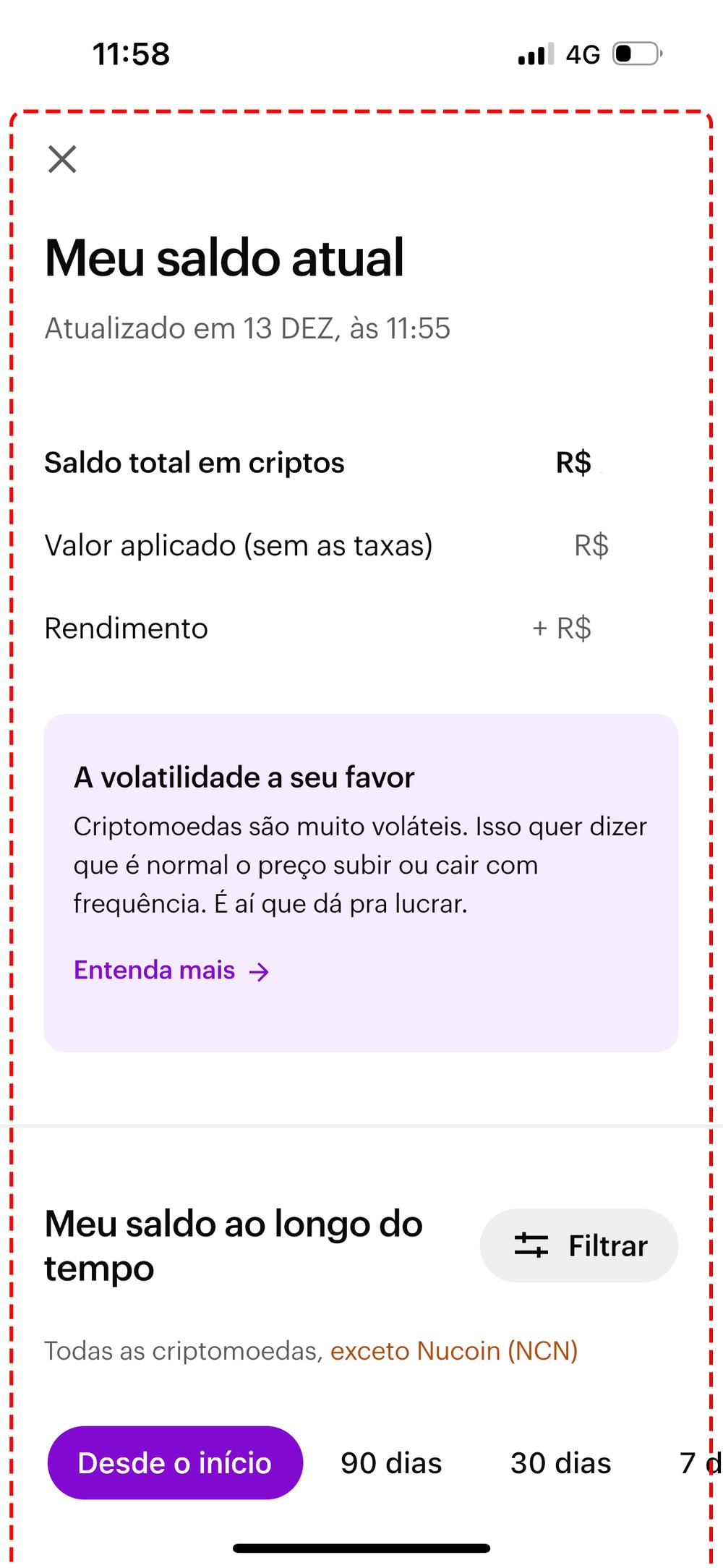Open the Filtrar options
This screenshot has height=1568, width=723.
point(579,1245)
